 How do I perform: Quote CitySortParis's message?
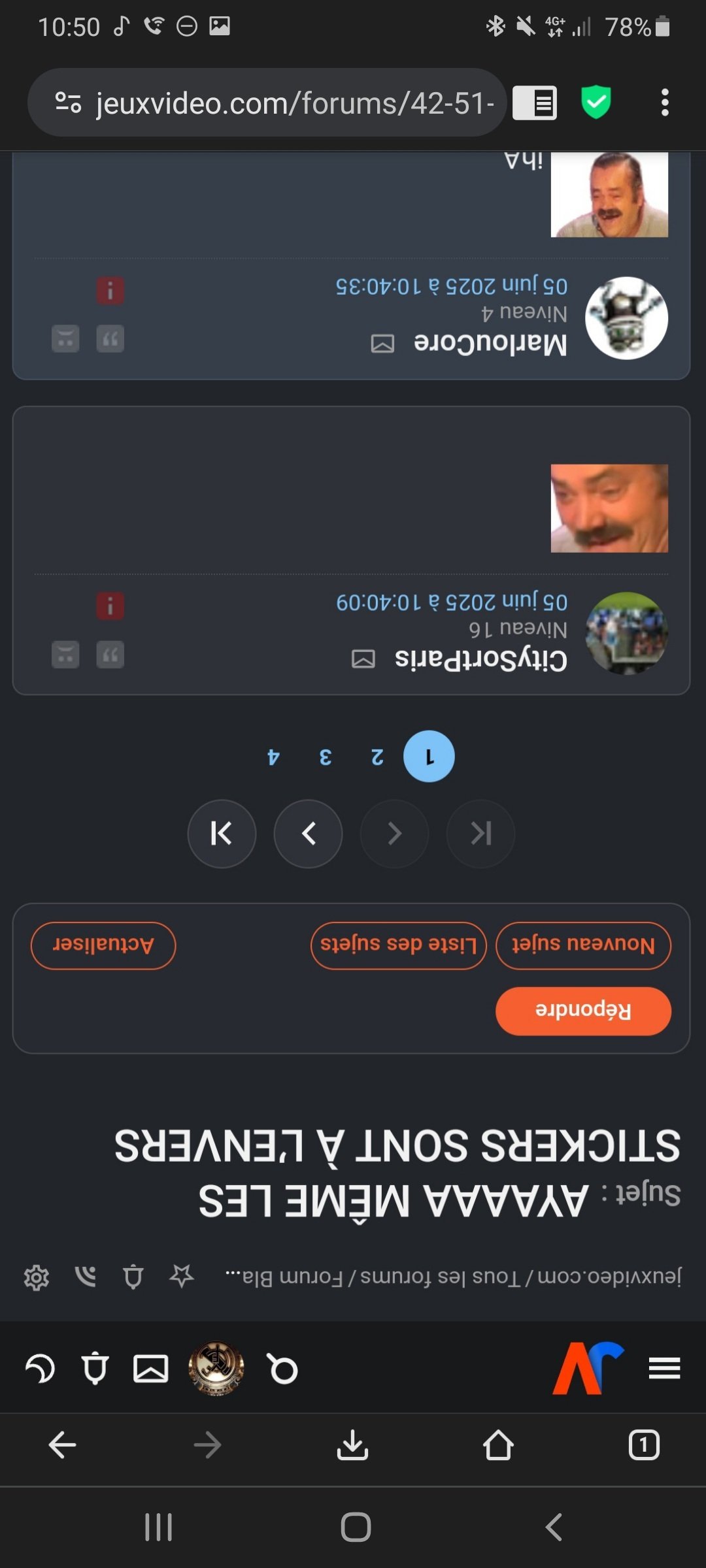[110, 655]
